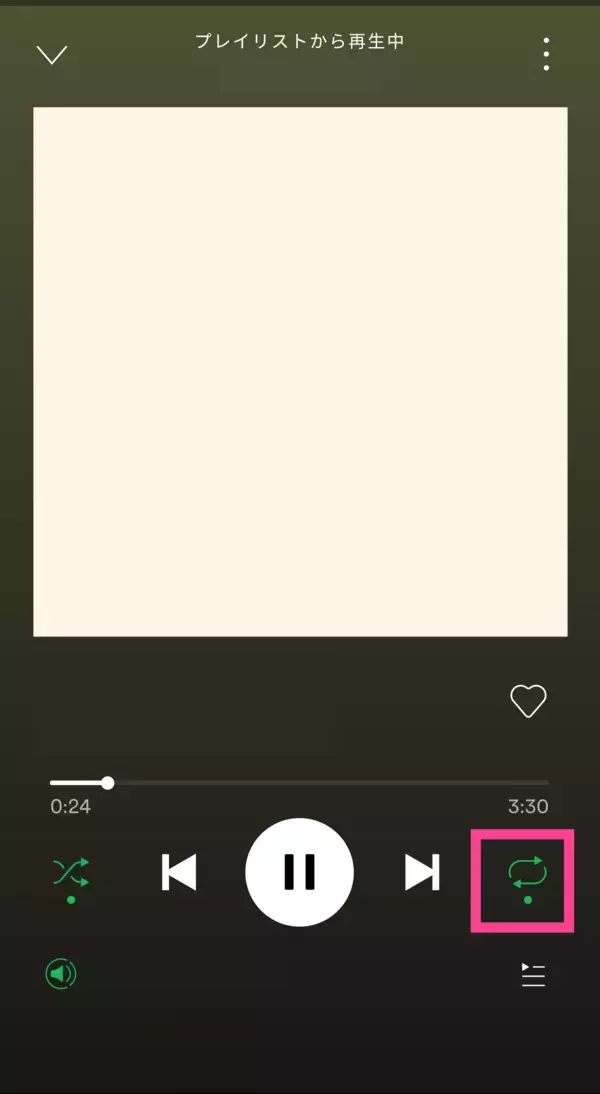Pause the current song
This screenshot has height=1094, width=600.
(x=299, y=872)
